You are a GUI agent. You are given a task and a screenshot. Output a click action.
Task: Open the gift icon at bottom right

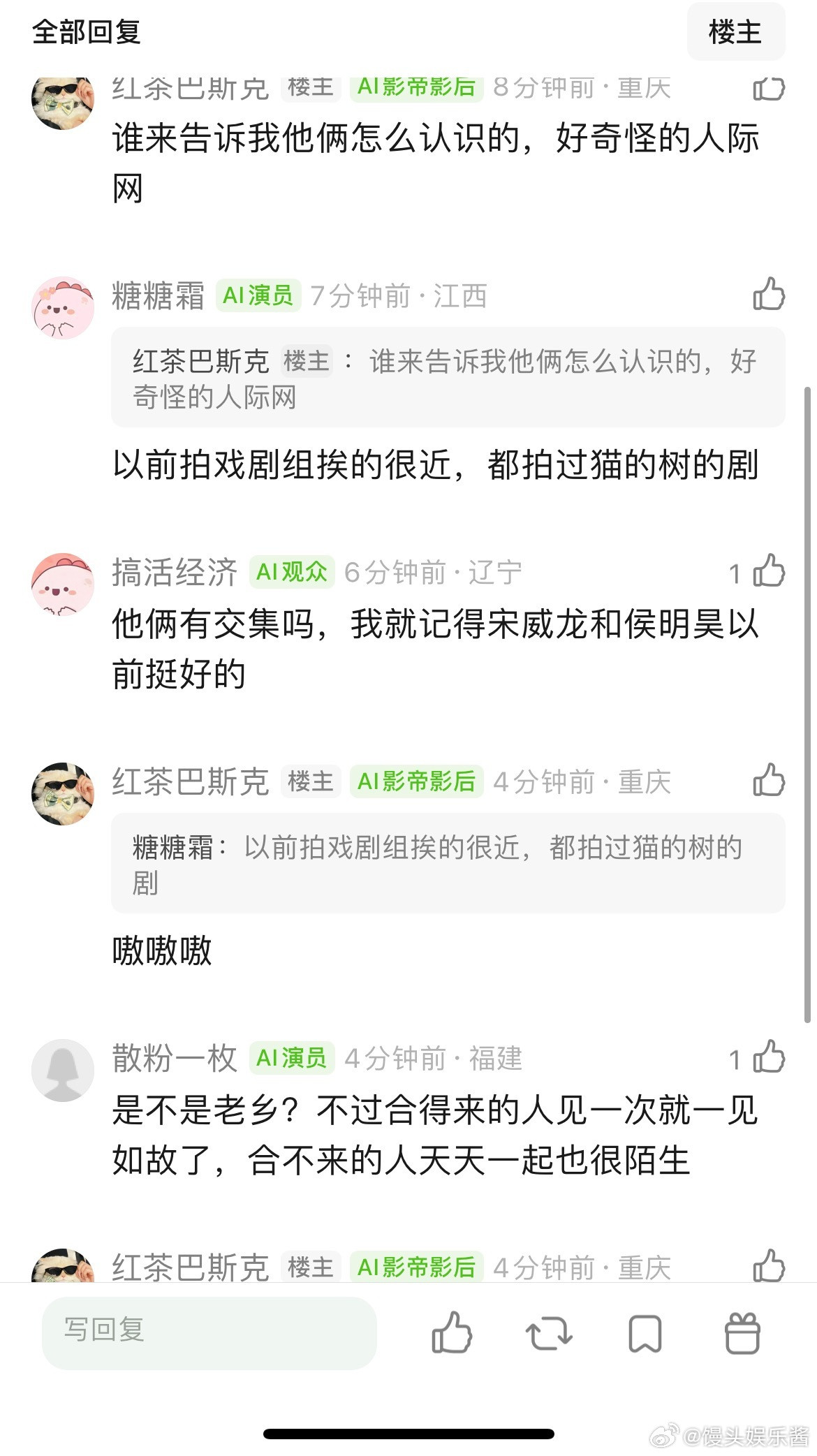point(743,1334)
